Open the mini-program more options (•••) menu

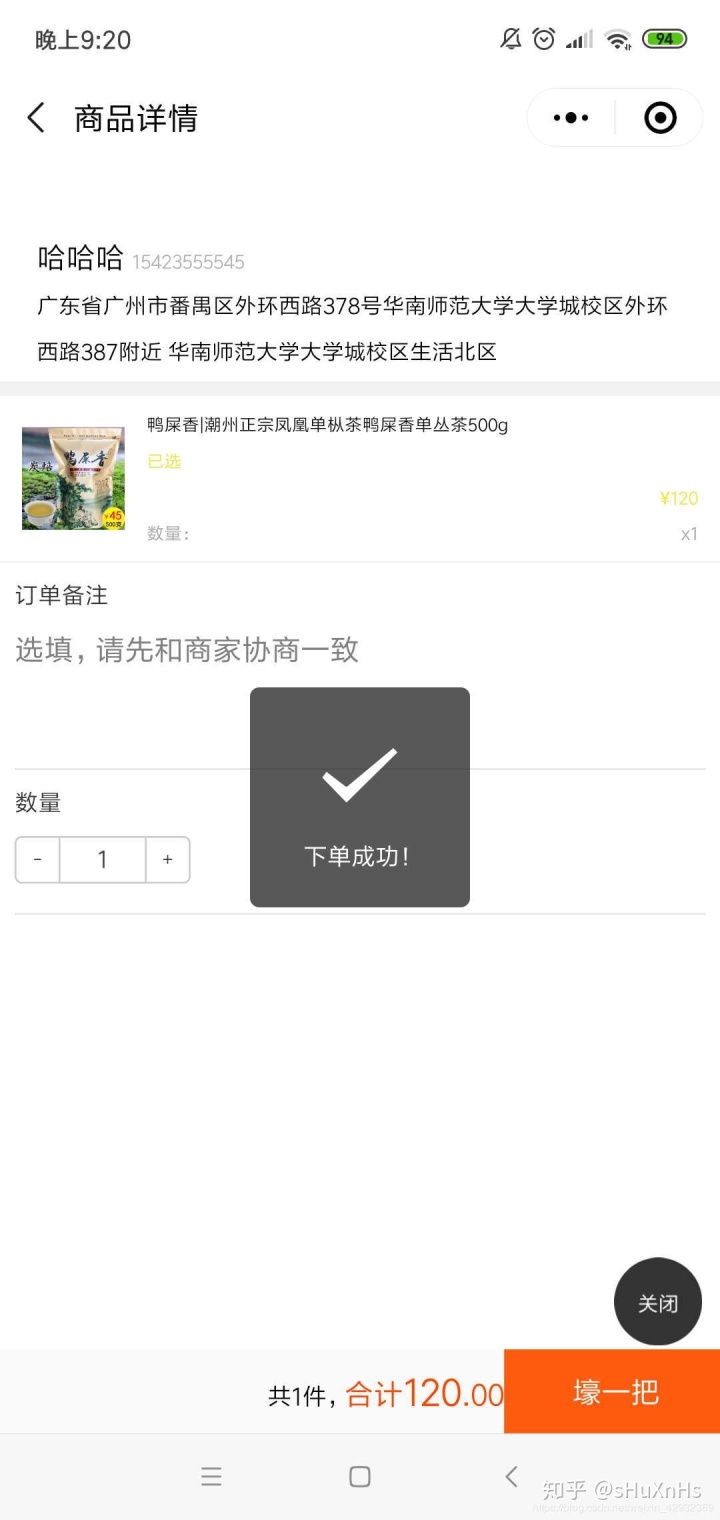569,117
